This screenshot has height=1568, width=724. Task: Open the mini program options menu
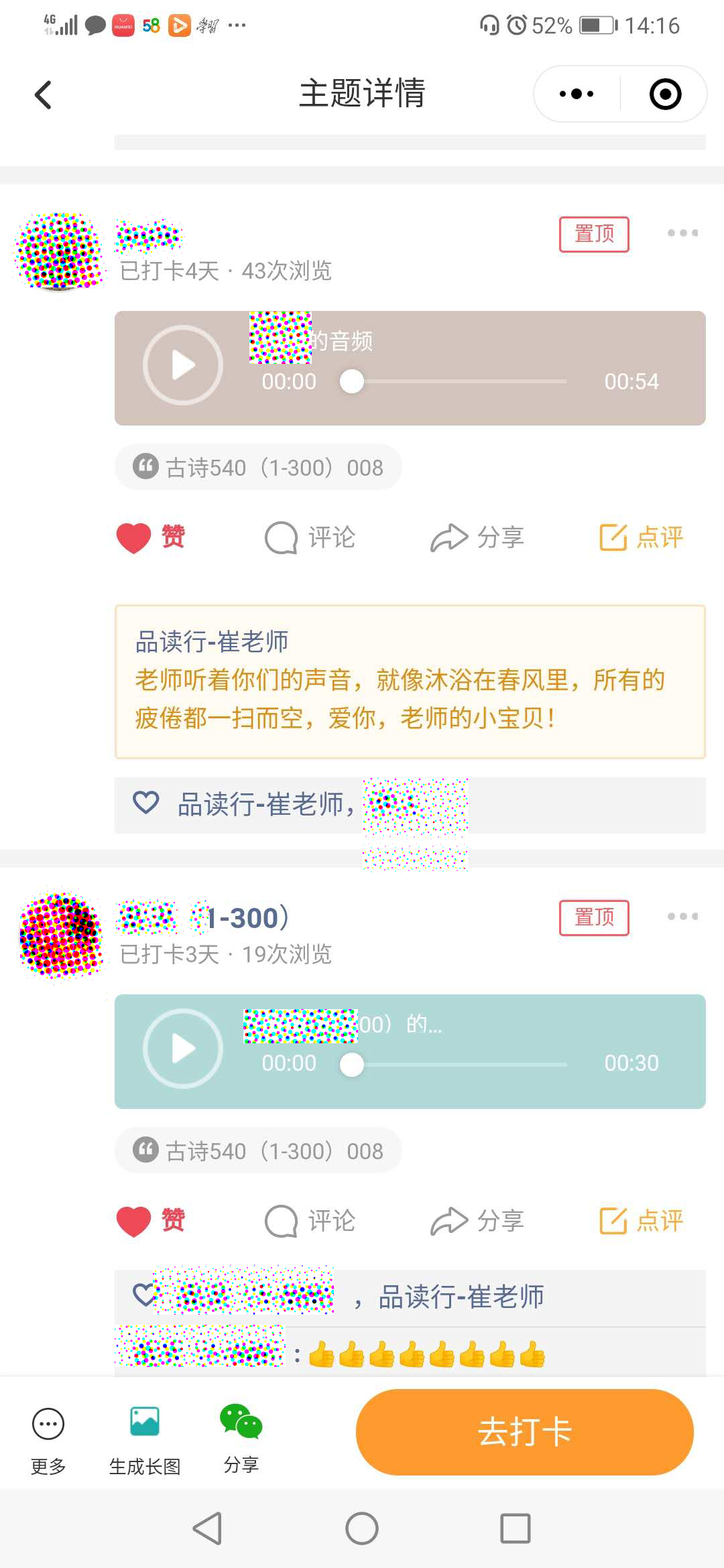577,94
